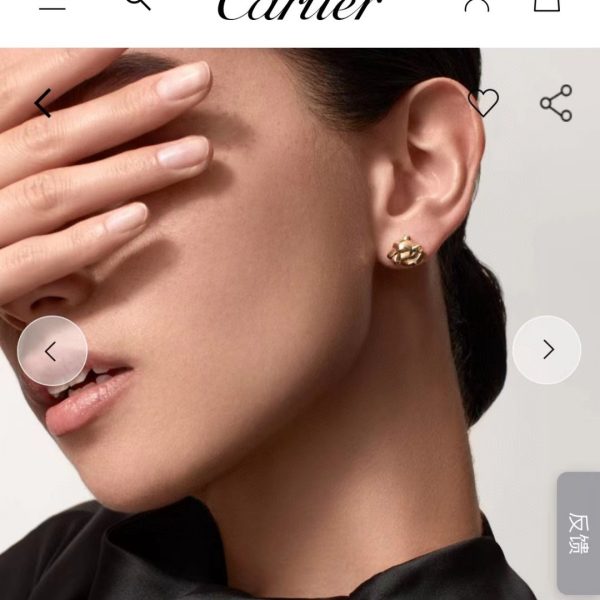Screen dimensions: 600x600
Task: Open the shopping bag
Action: coord(546,4)
